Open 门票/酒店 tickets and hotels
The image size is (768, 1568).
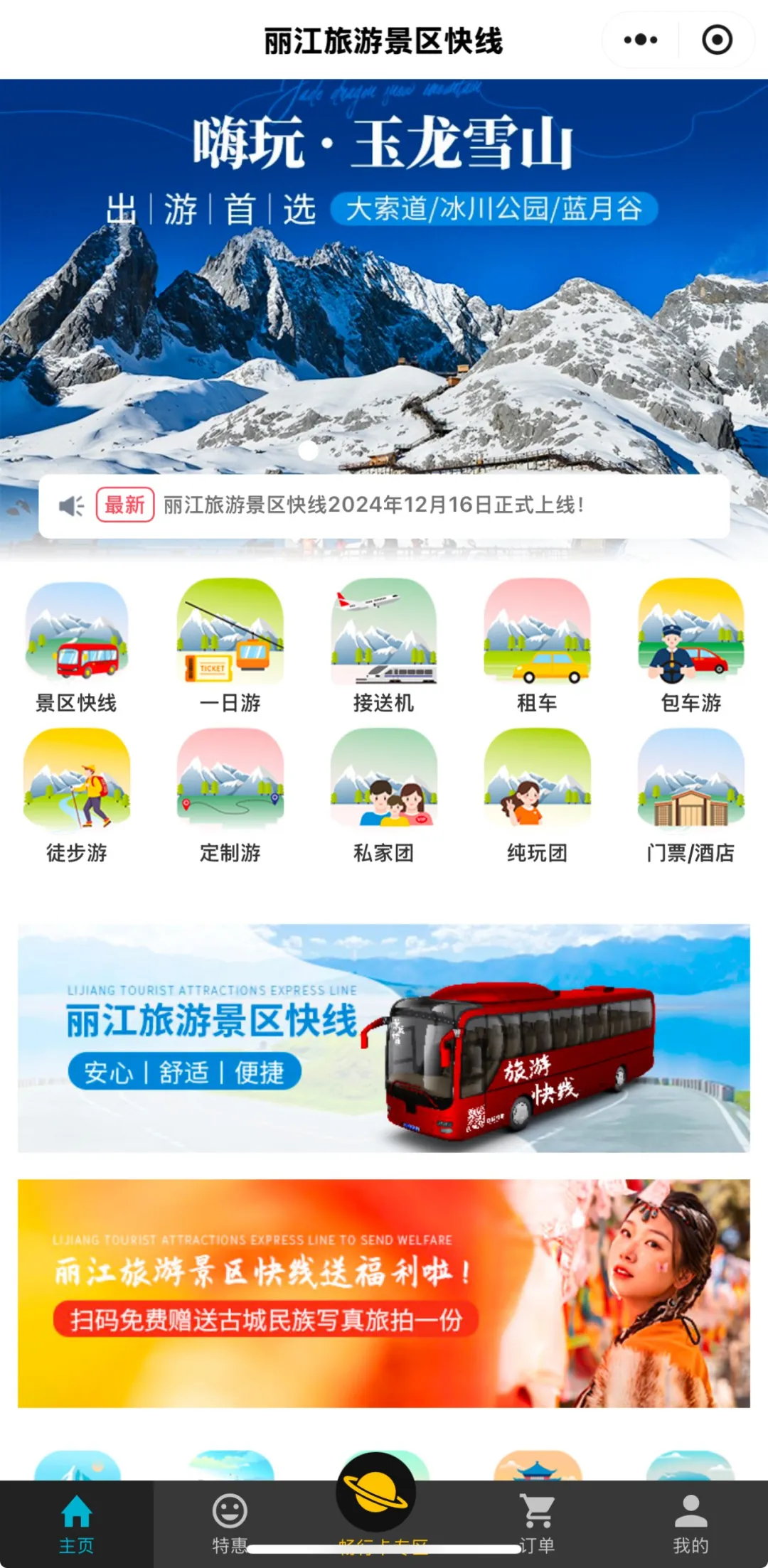tap(691, 795)
